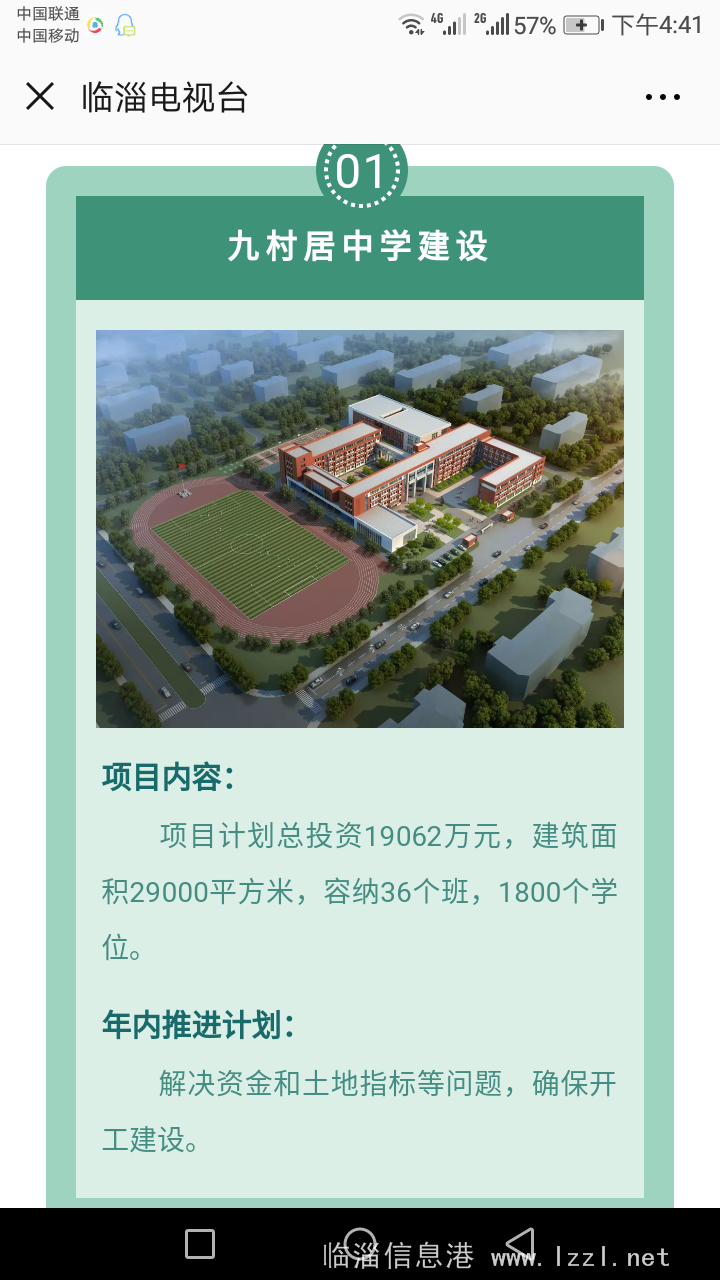The image size is (720, 1280).
Task: Tap the home circle navigation icon
Action: 360,1243
